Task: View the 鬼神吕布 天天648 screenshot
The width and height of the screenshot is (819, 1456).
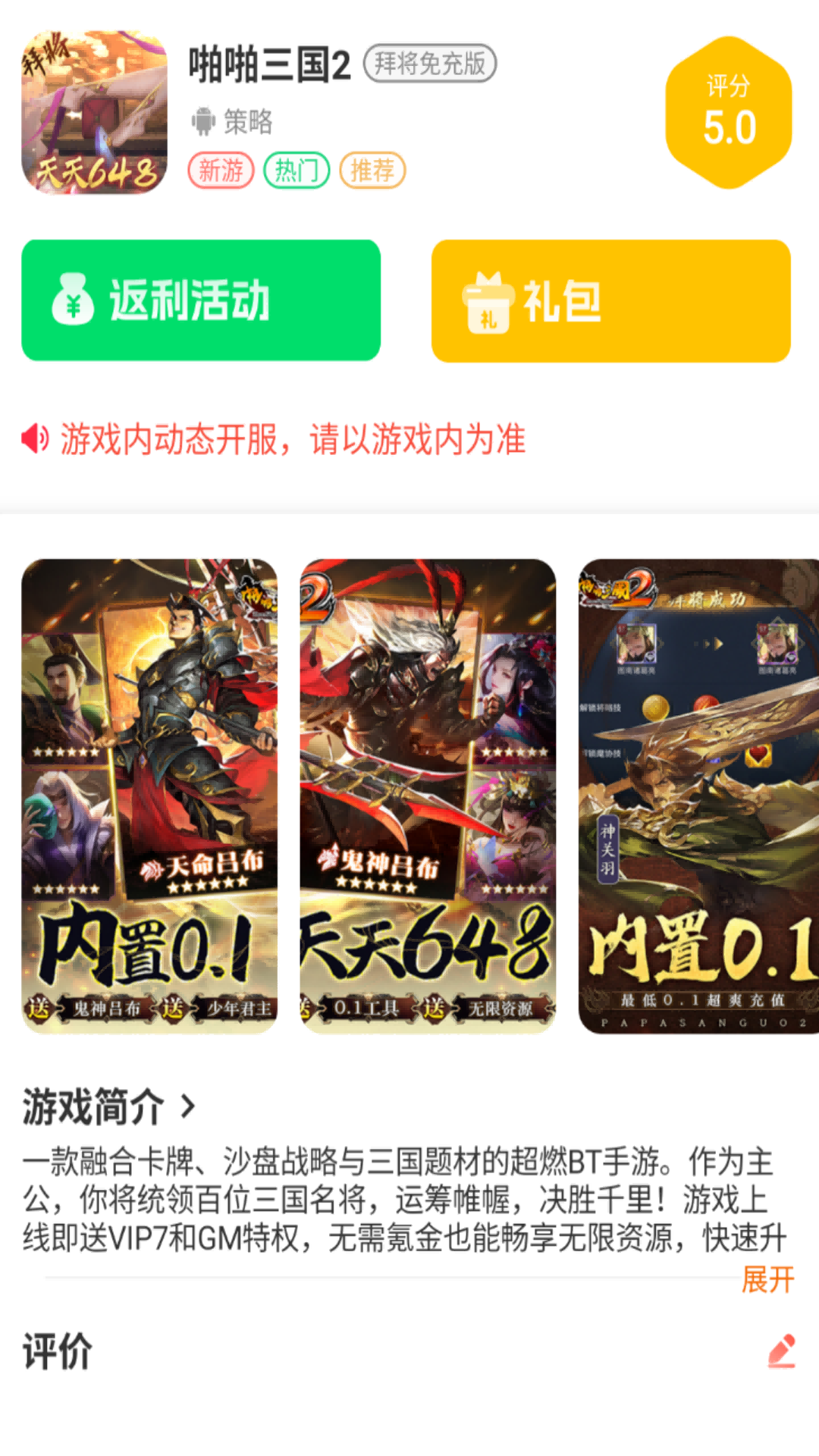Action: point(428,796)
